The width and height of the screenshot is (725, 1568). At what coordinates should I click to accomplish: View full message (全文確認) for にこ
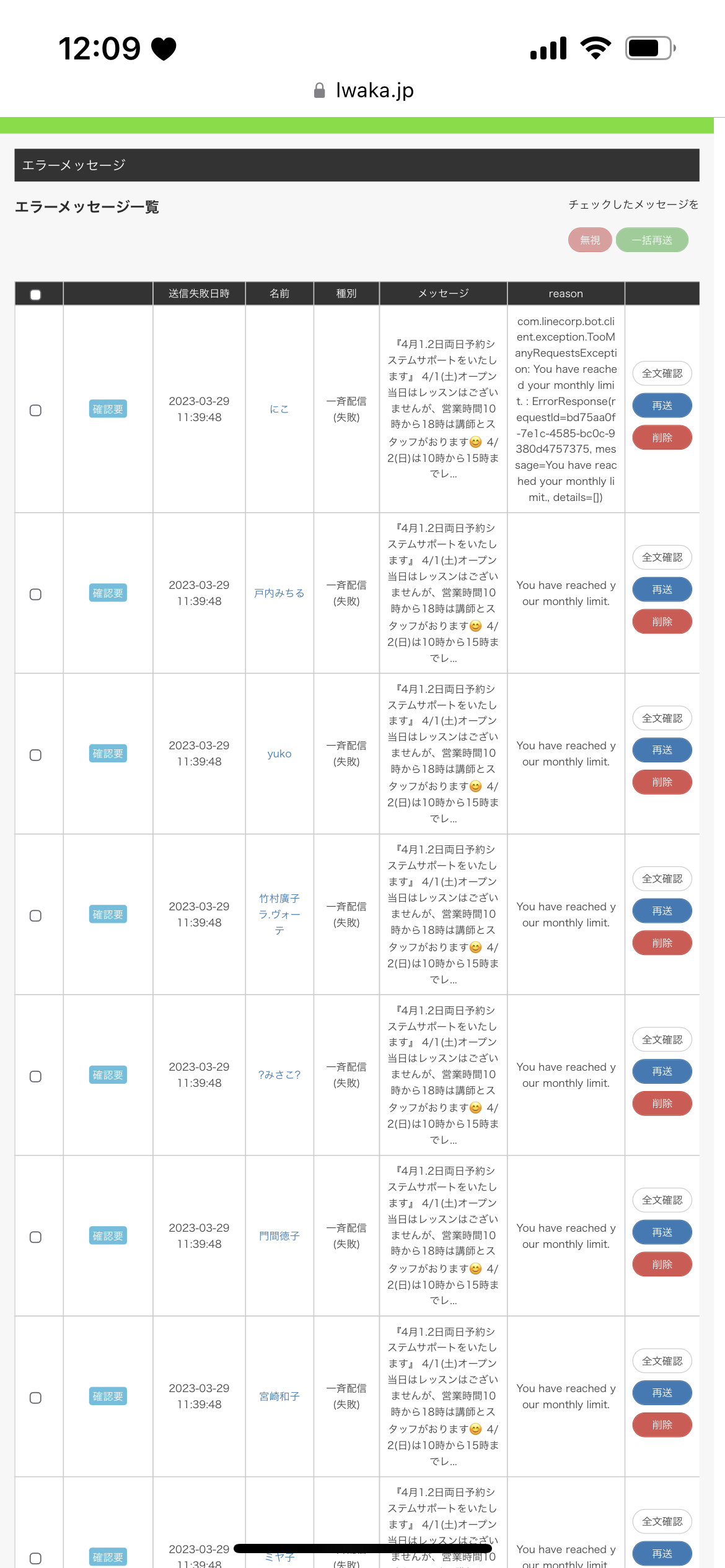pyautogui.click(x=662, y=373)
